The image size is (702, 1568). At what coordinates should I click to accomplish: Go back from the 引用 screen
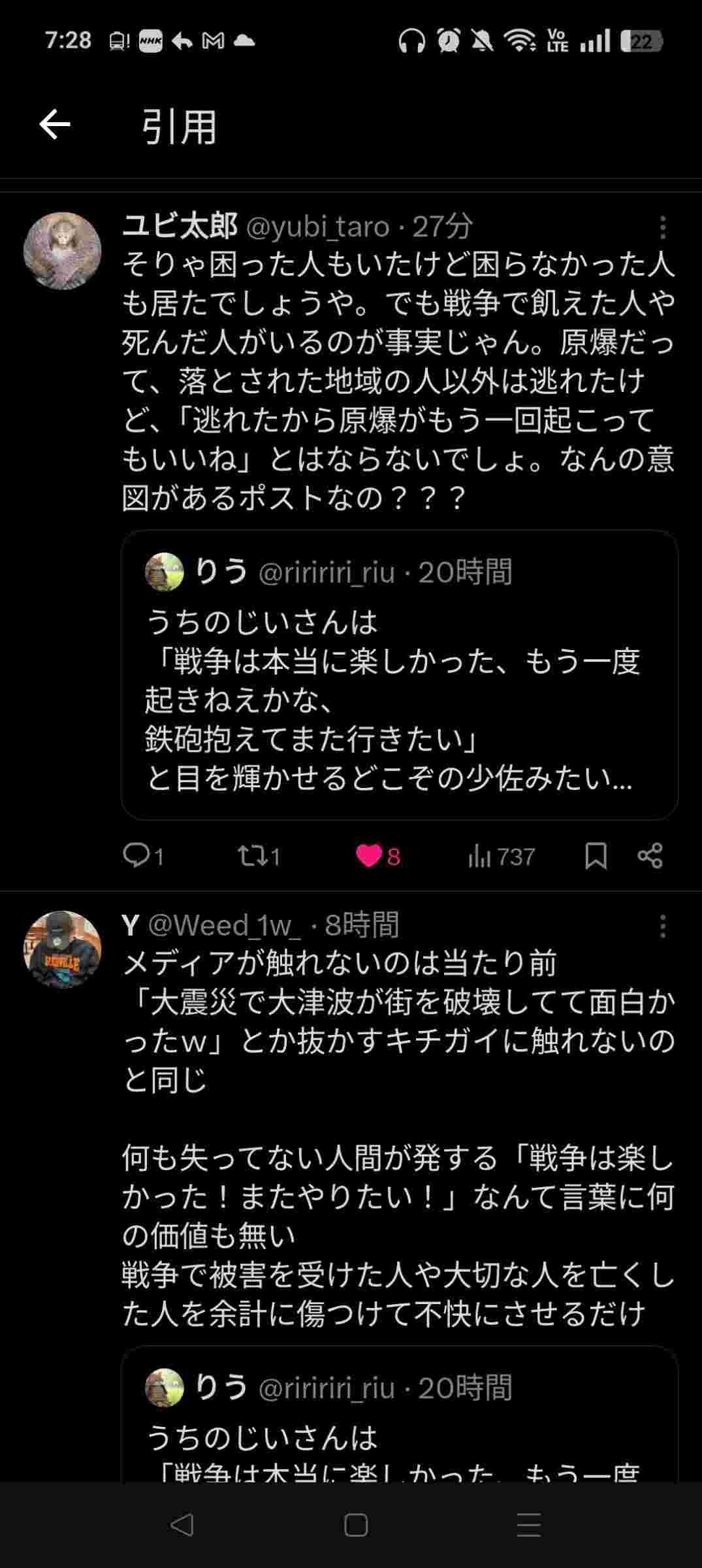pyautogui.click(x=55, y=124)
